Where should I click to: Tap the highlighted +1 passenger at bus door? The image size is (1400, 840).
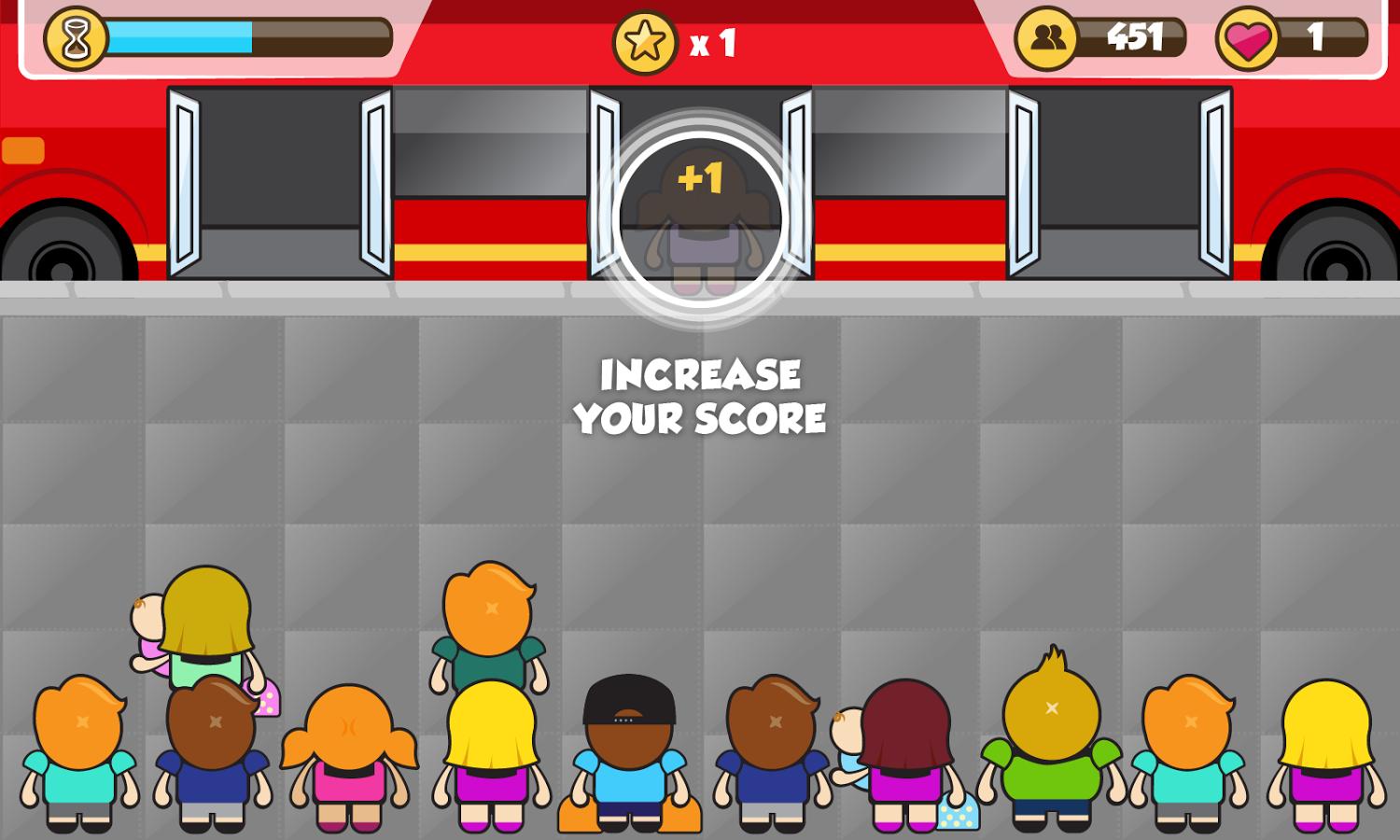700,220
